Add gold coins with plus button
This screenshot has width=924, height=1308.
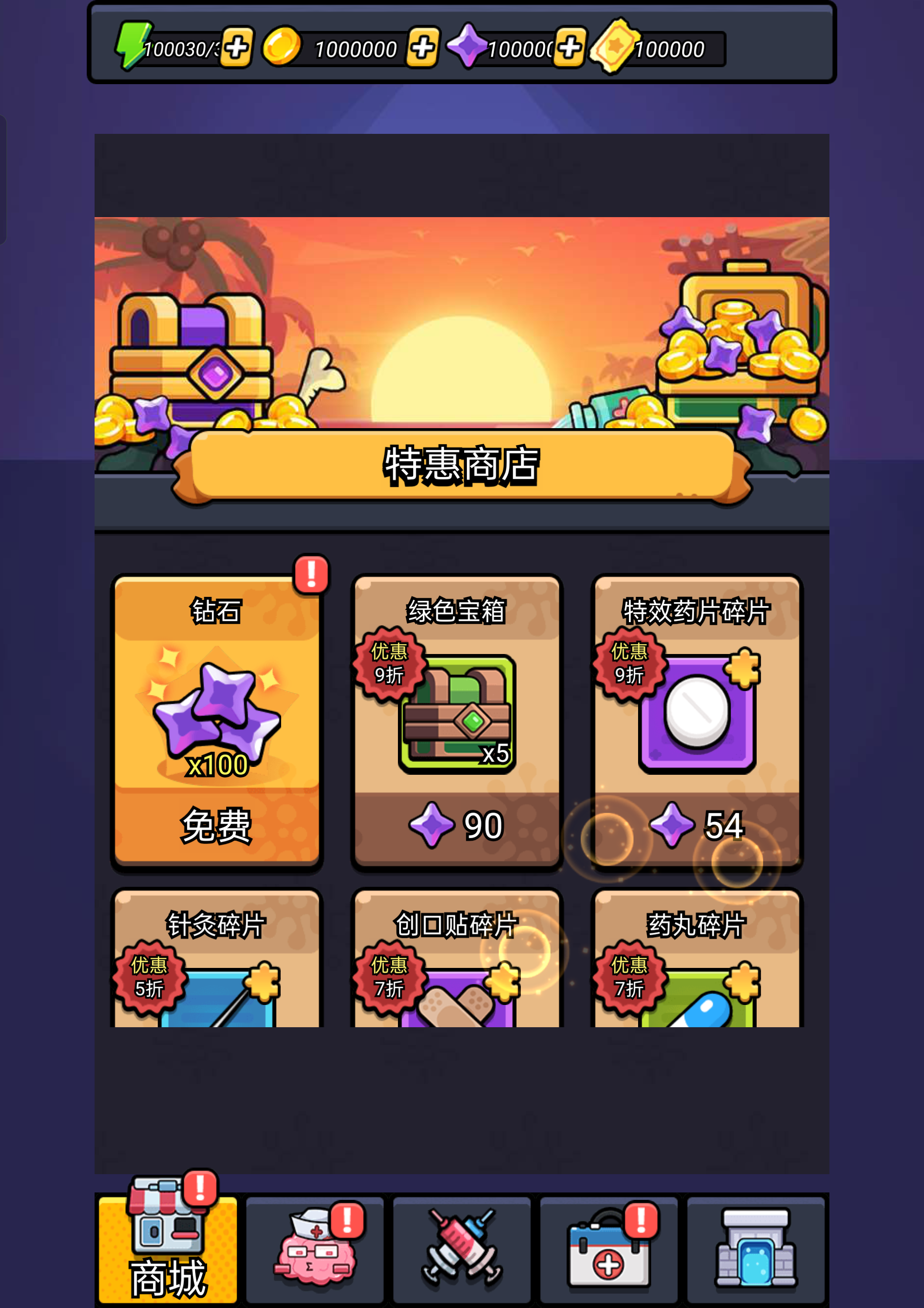(x=422, y=47)
